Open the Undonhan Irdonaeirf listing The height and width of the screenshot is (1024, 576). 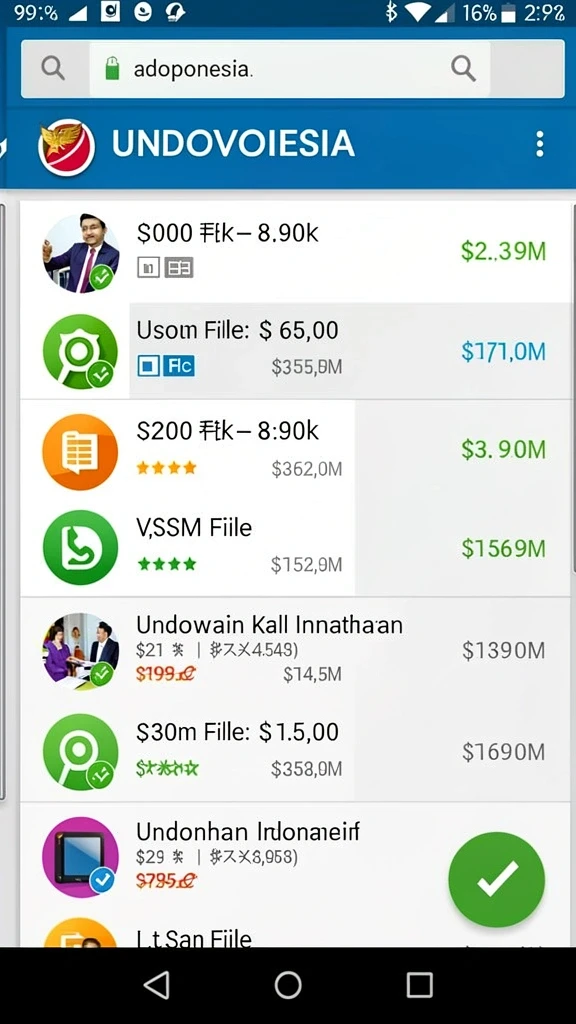click(295, 856)
